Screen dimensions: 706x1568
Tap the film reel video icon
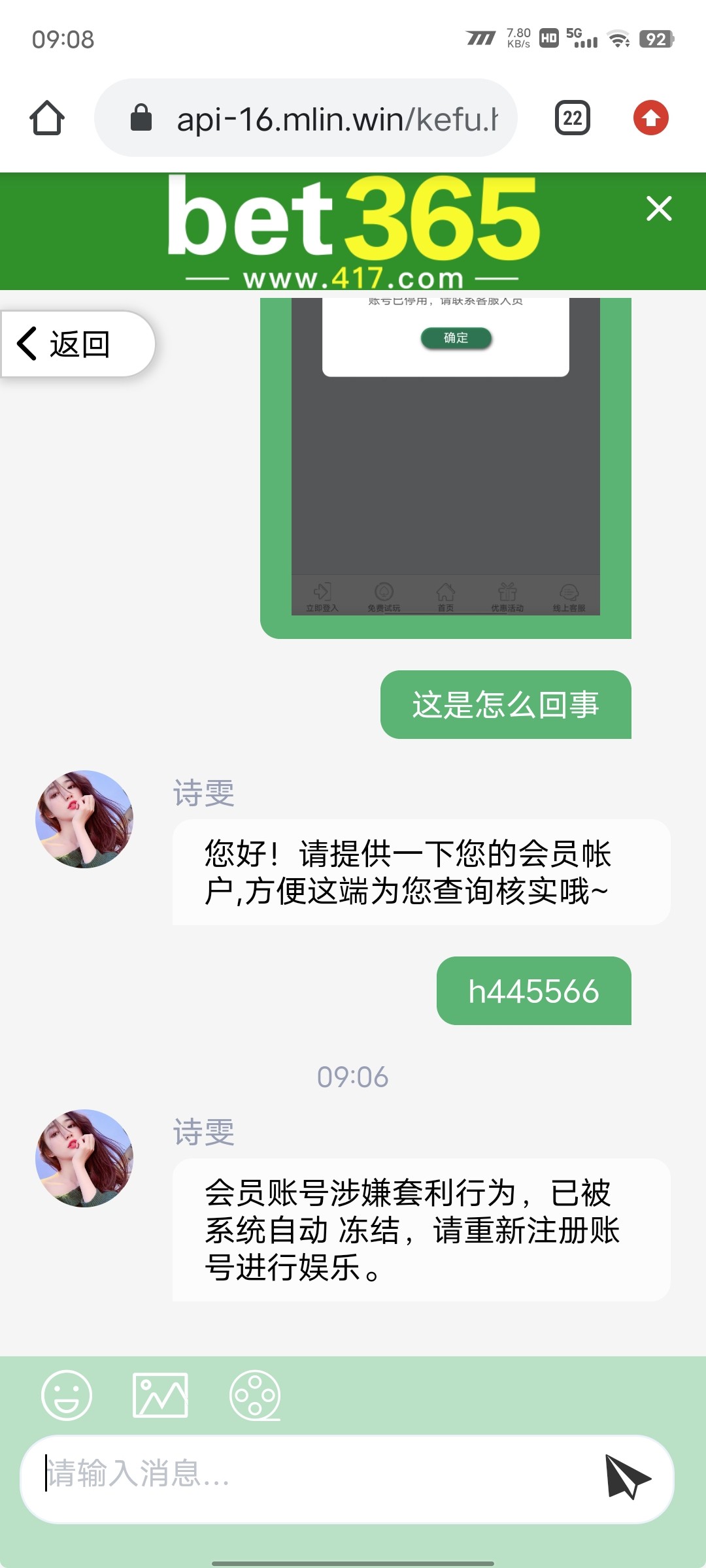click(255, 1396)
